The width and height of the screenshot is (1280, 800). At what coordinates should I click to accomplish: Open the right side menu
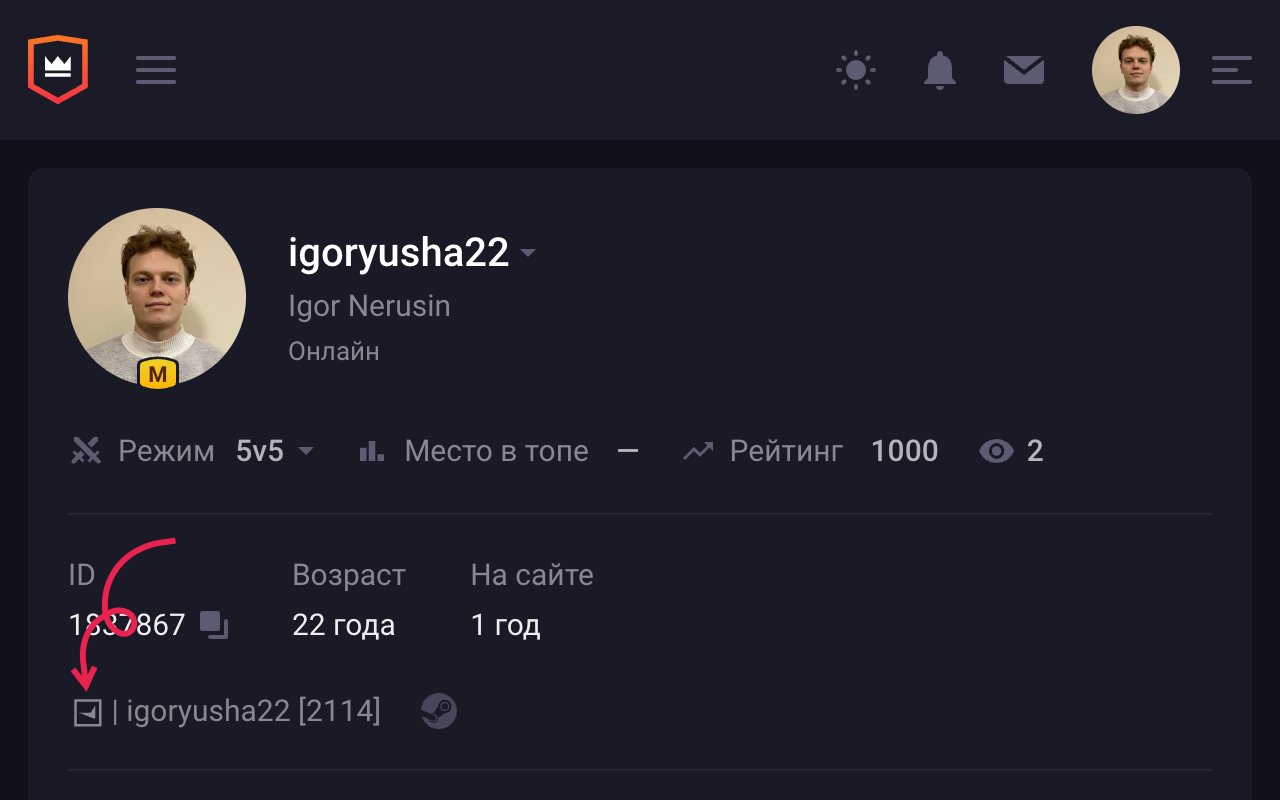(x=1231, y=70)
